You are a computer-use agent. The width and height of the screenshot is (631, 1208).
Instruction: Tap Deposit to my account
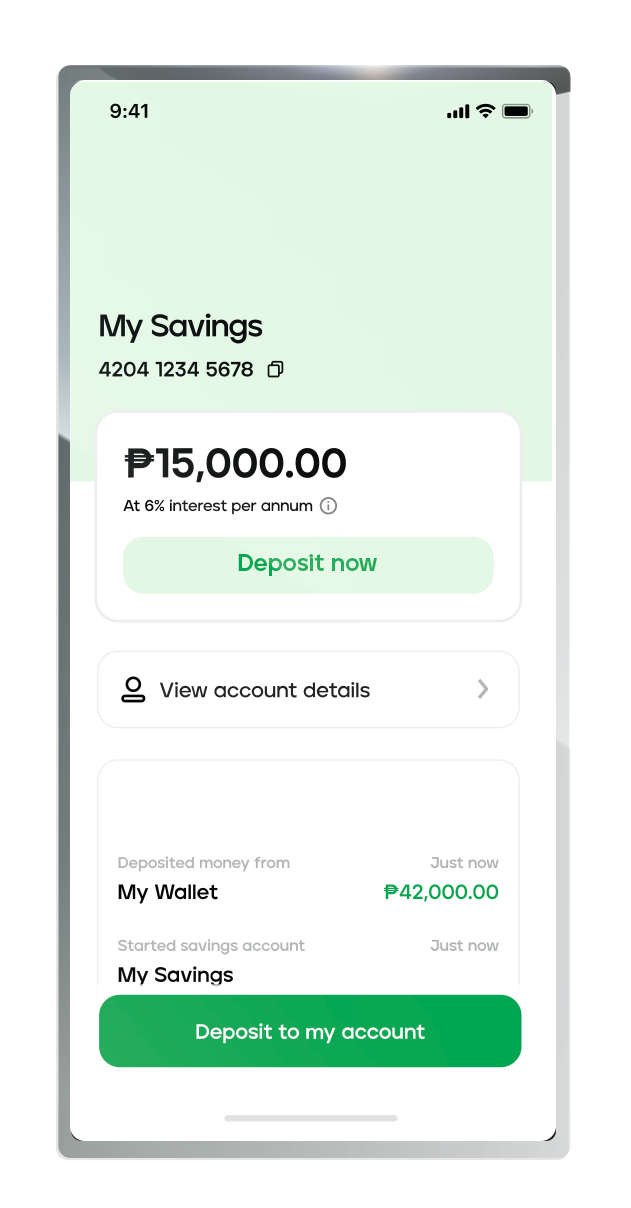(310, 1031)
